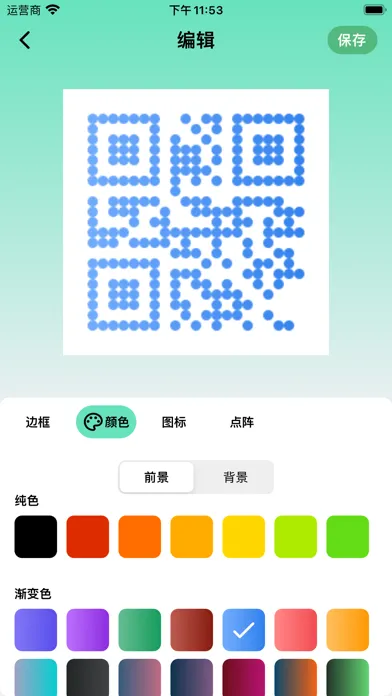The height and width of the screenshot is (696, 392).
Task: Select the green solid color
Action: tap(348, 537)
